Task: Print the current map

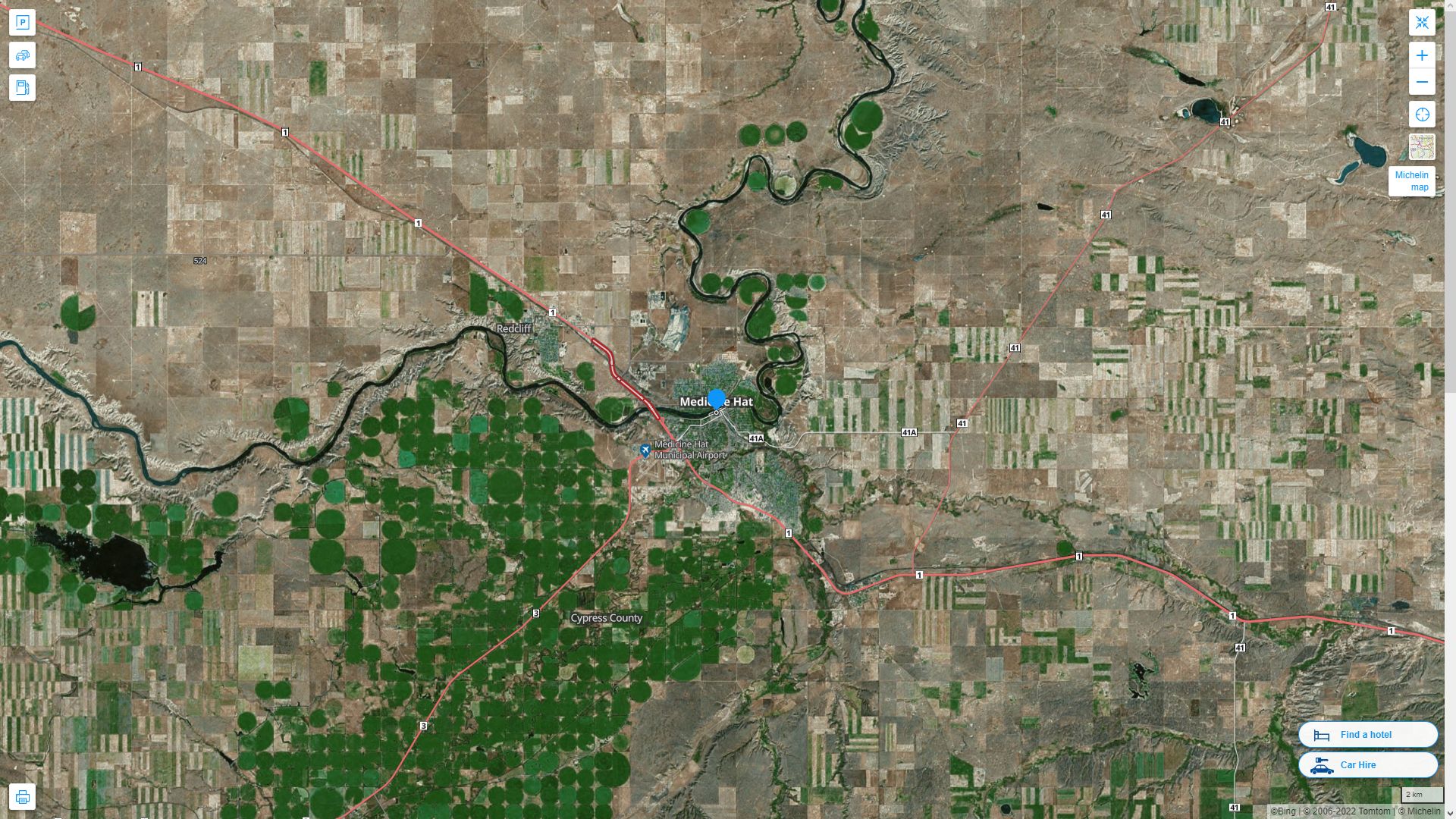Action: tap(22, 796)
